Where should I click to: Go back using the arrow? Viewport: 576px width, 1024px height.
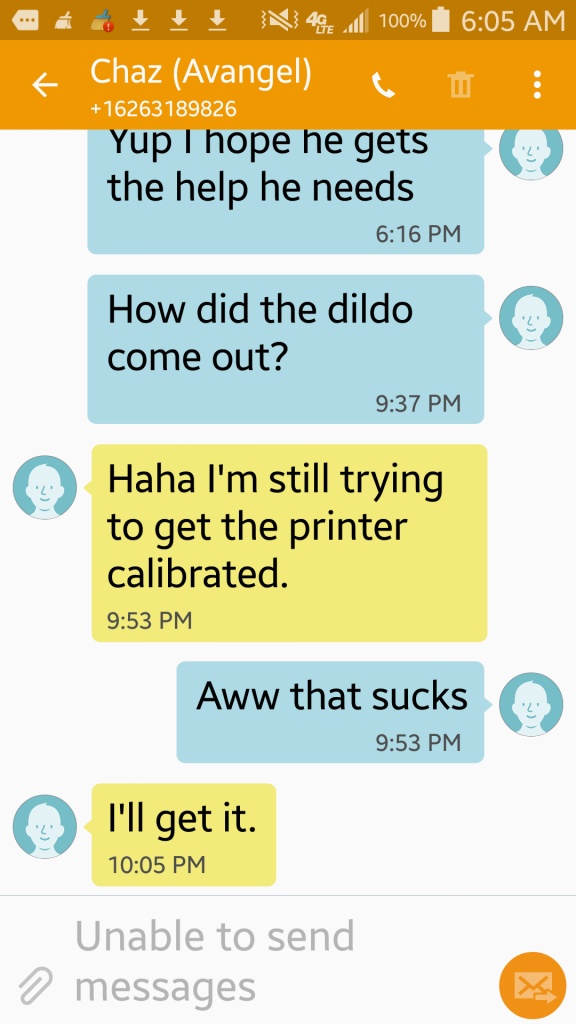[44, 85]
